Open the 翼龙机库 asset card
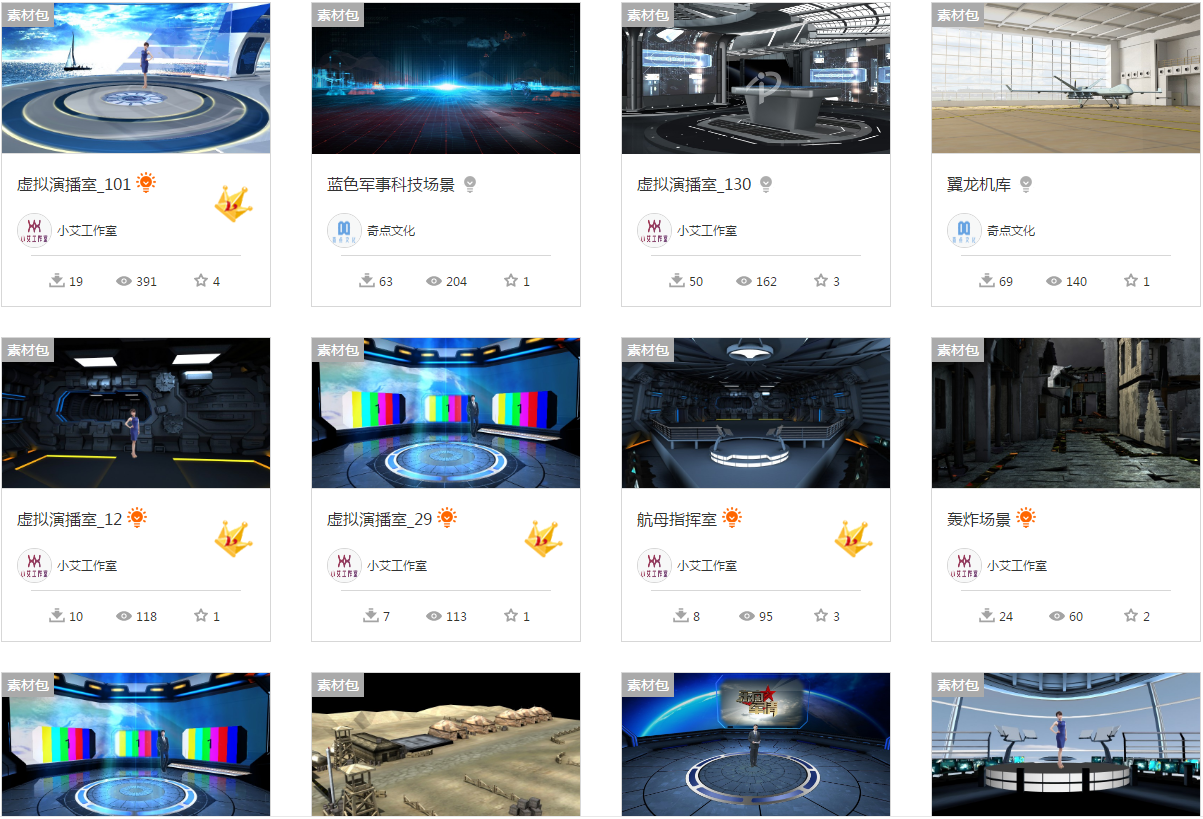The image size is (1203, 819). click(x=1066, y=78)
